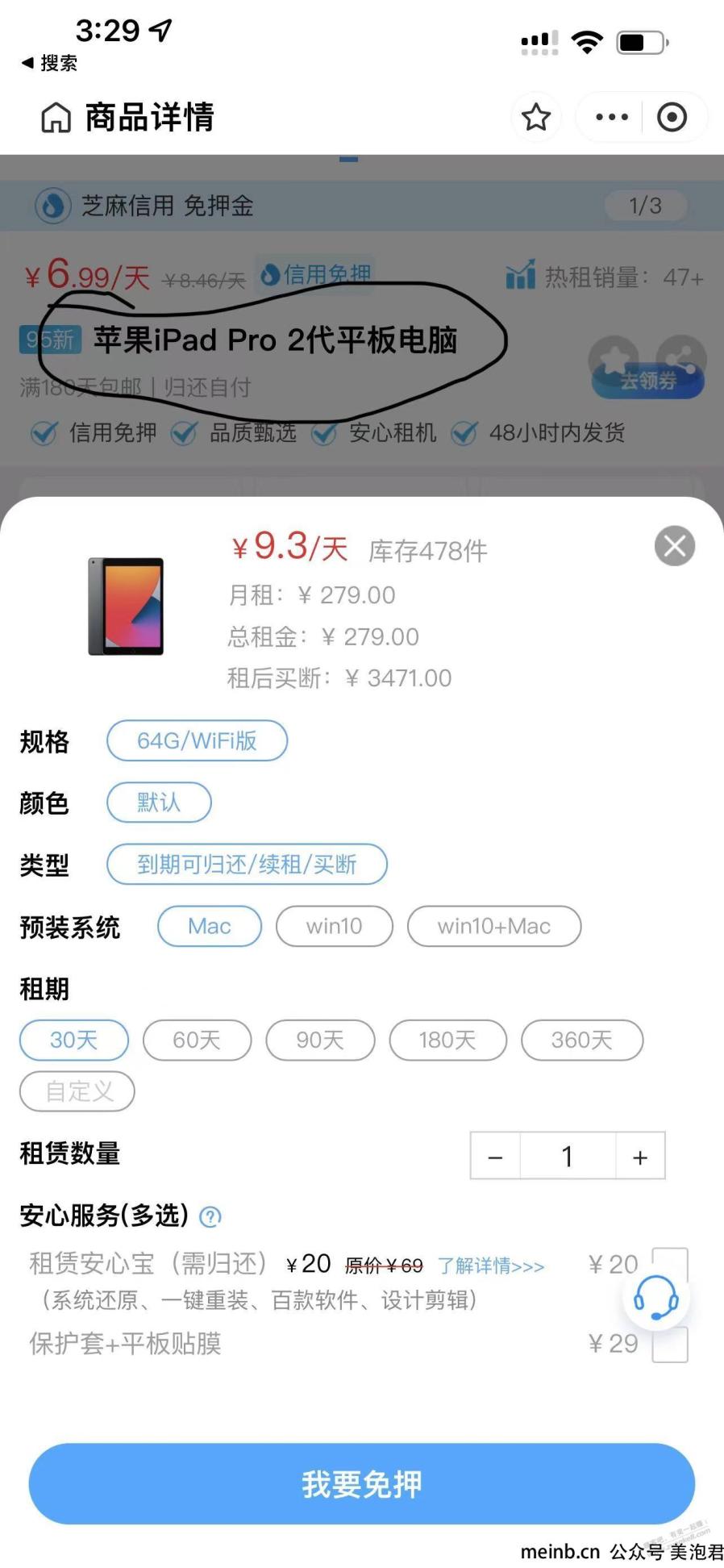The width and height of the screenshot is (724, 1568).
Task: Open the three-dot more menu
Action: pos(611,118)
